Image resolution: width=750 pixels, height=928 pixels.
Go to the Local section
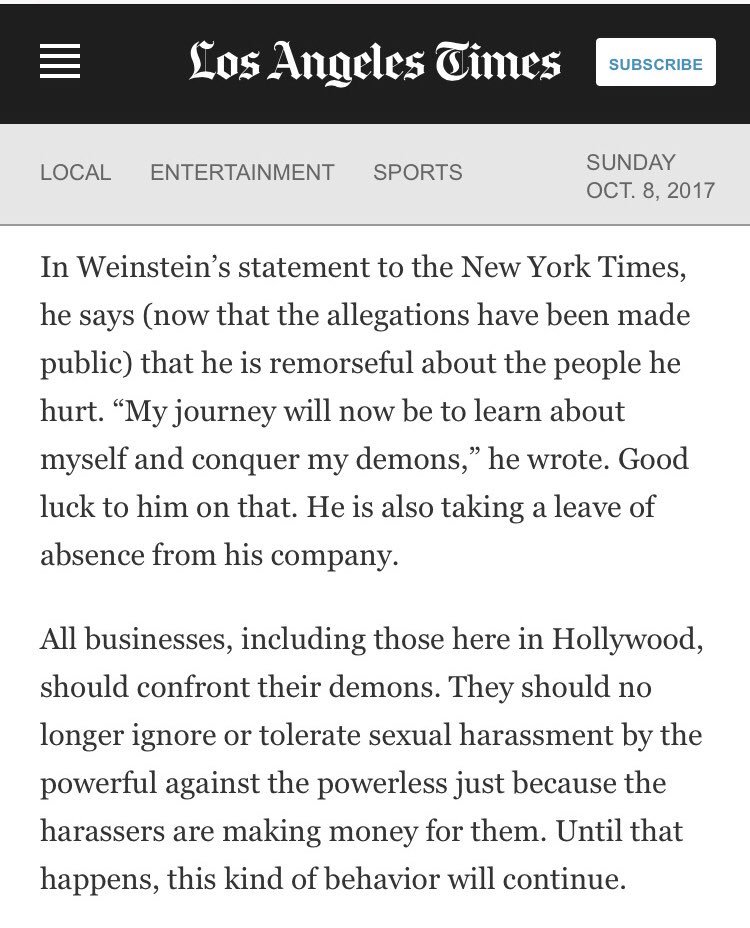pos(75,173)
